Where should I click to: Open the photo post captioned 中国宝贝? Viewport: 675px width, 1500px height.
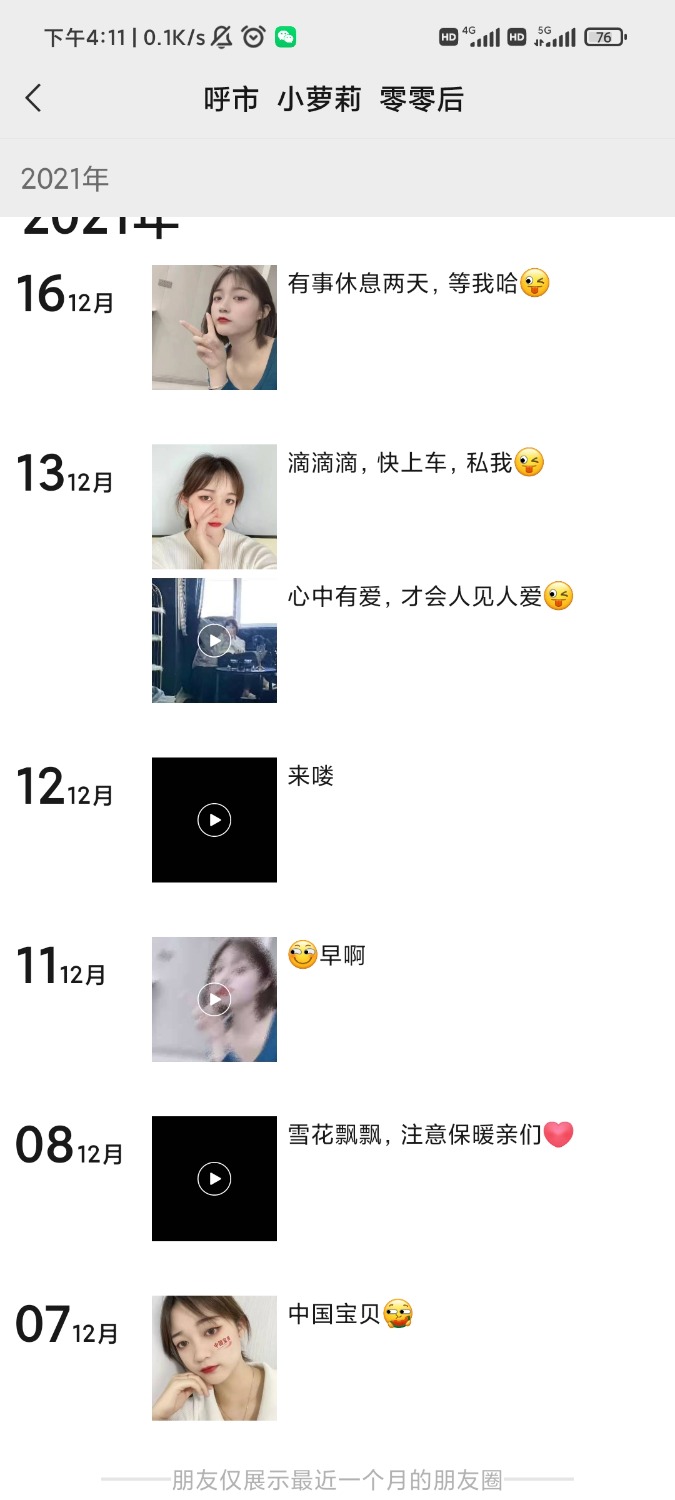click(x=214, y=1357)
